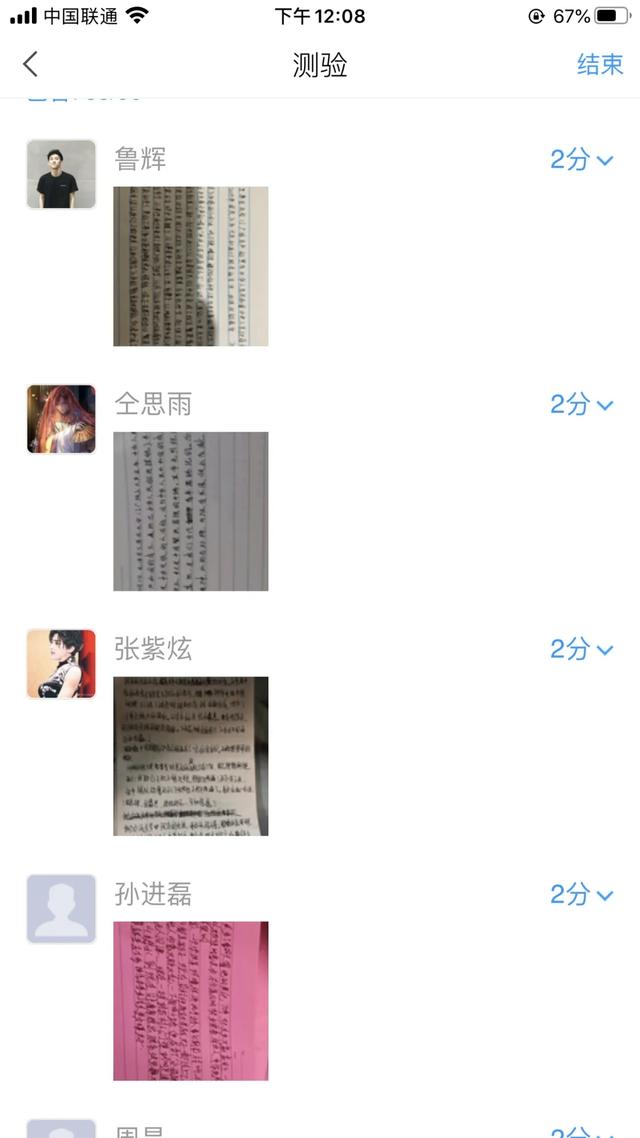Image resolution: width=640 pixels, height=1138 pixels.
Task: View 仝思雨's submitted answer image
Action: 190,511
